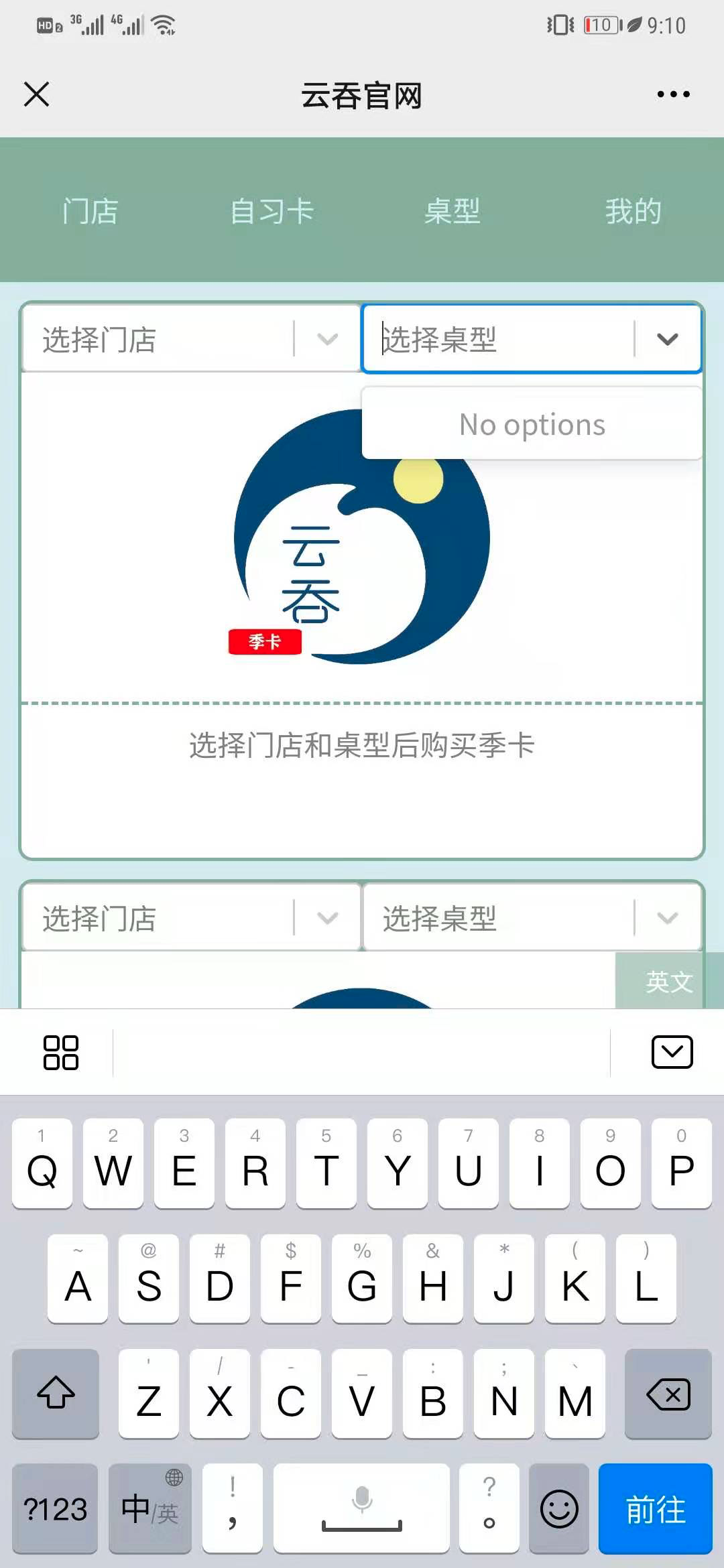Expand the second card's 选择桌型 dropdown
This screenshot has width=724, height=1568.
532,917
